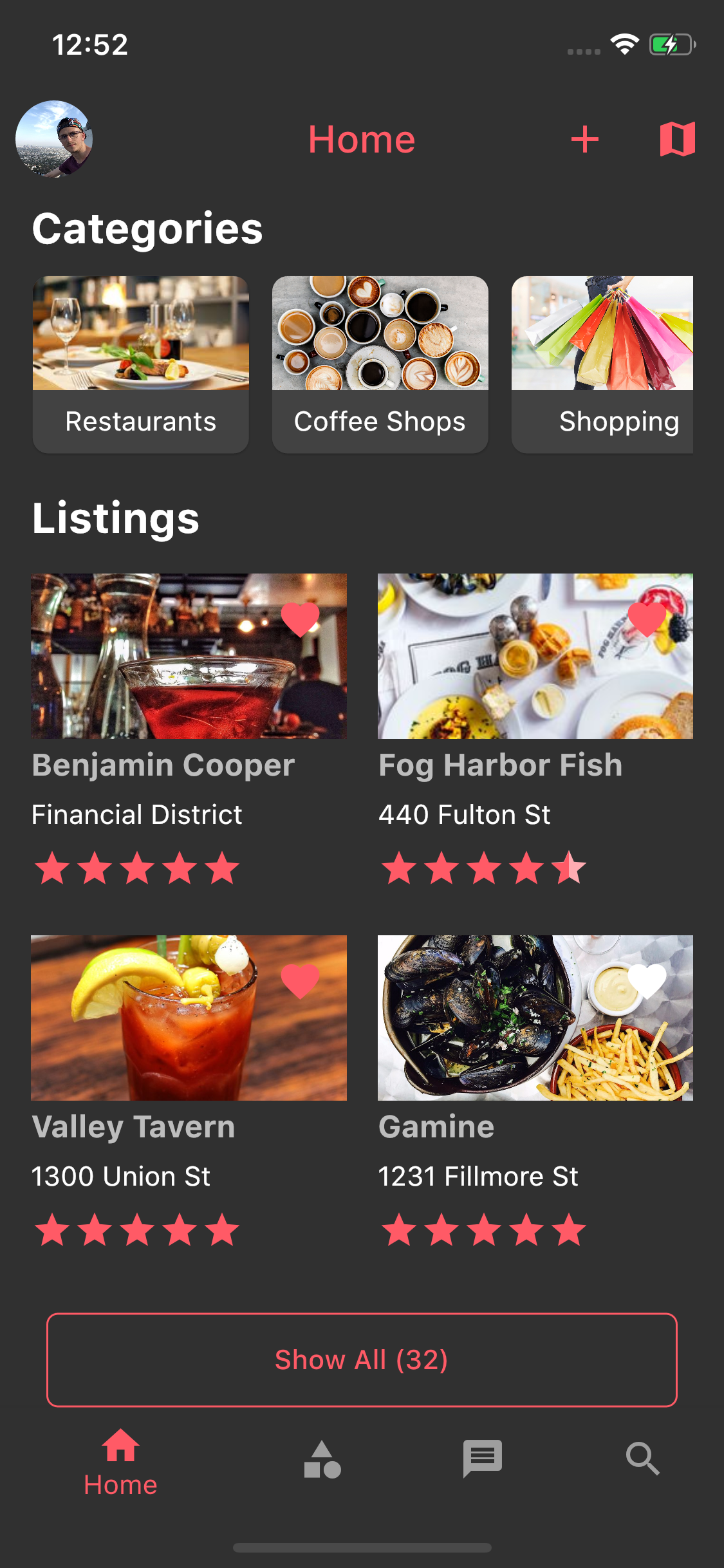
Task: Unfavorite Benjamin Cooper with the heart icon
Action: click(300, 619)
